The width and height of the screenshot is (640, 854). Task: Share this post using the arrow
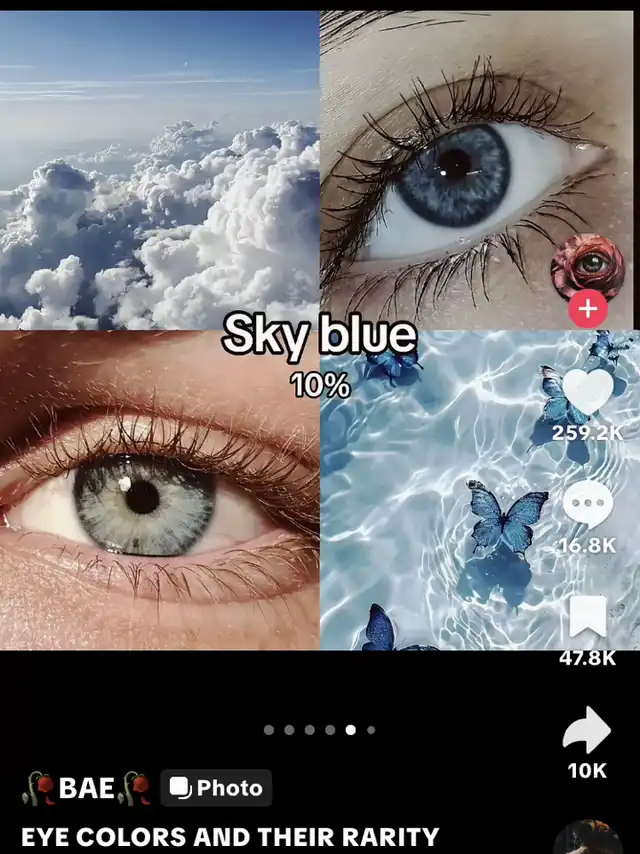[587, 730]
